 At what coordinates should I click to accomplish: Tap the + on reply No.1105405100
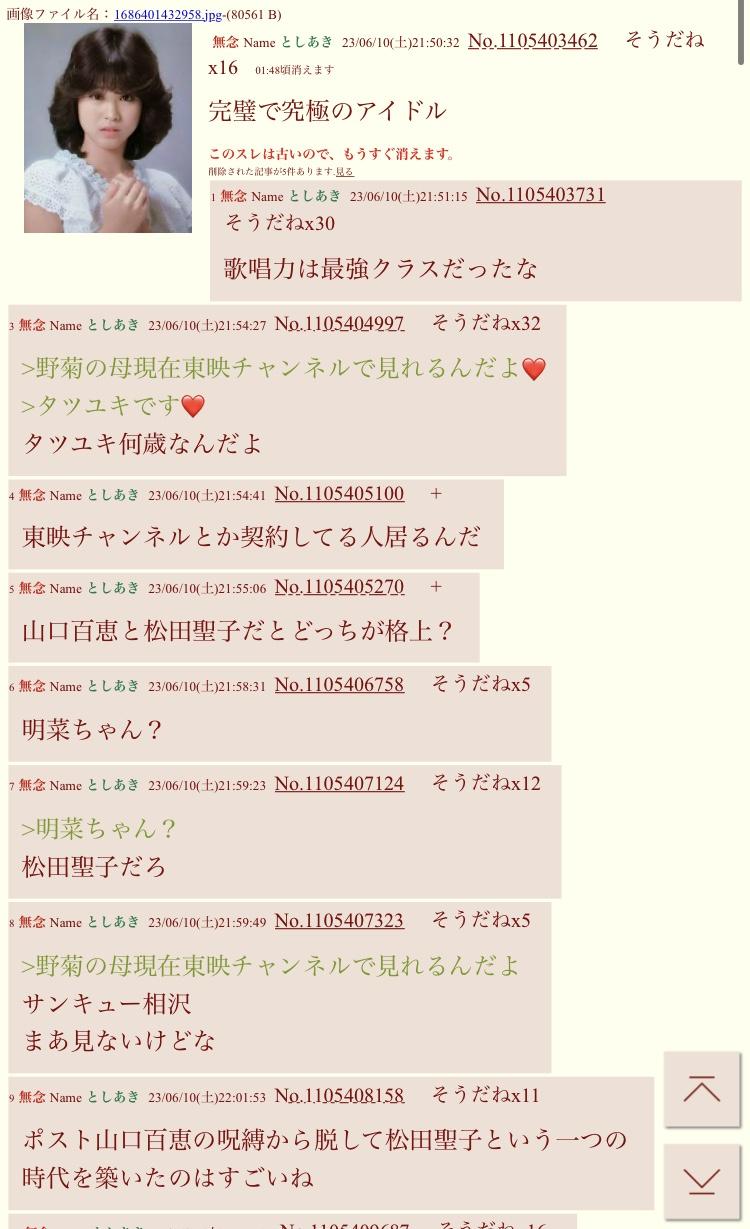coord(436,494)
